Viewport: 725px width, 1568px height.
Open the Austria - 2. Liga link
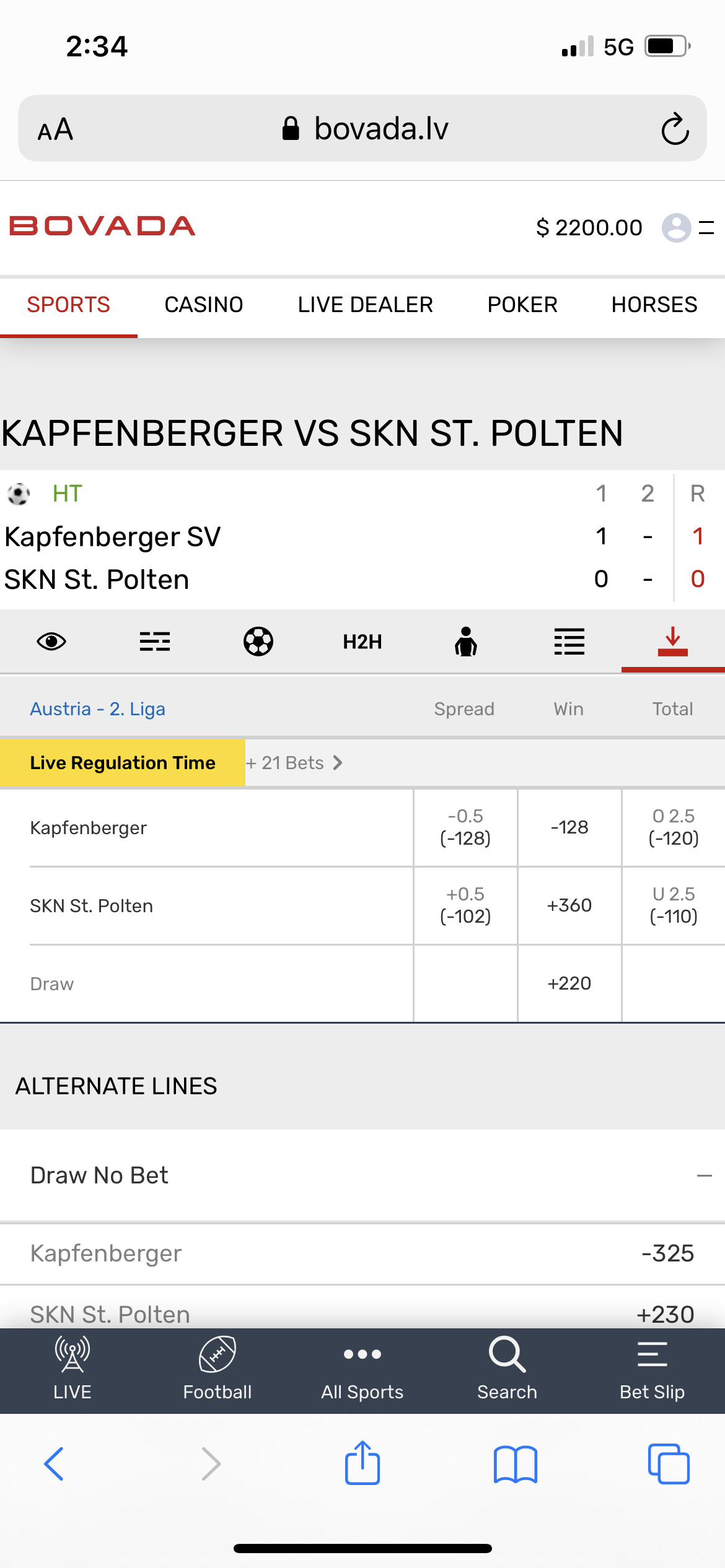(97, 708)
